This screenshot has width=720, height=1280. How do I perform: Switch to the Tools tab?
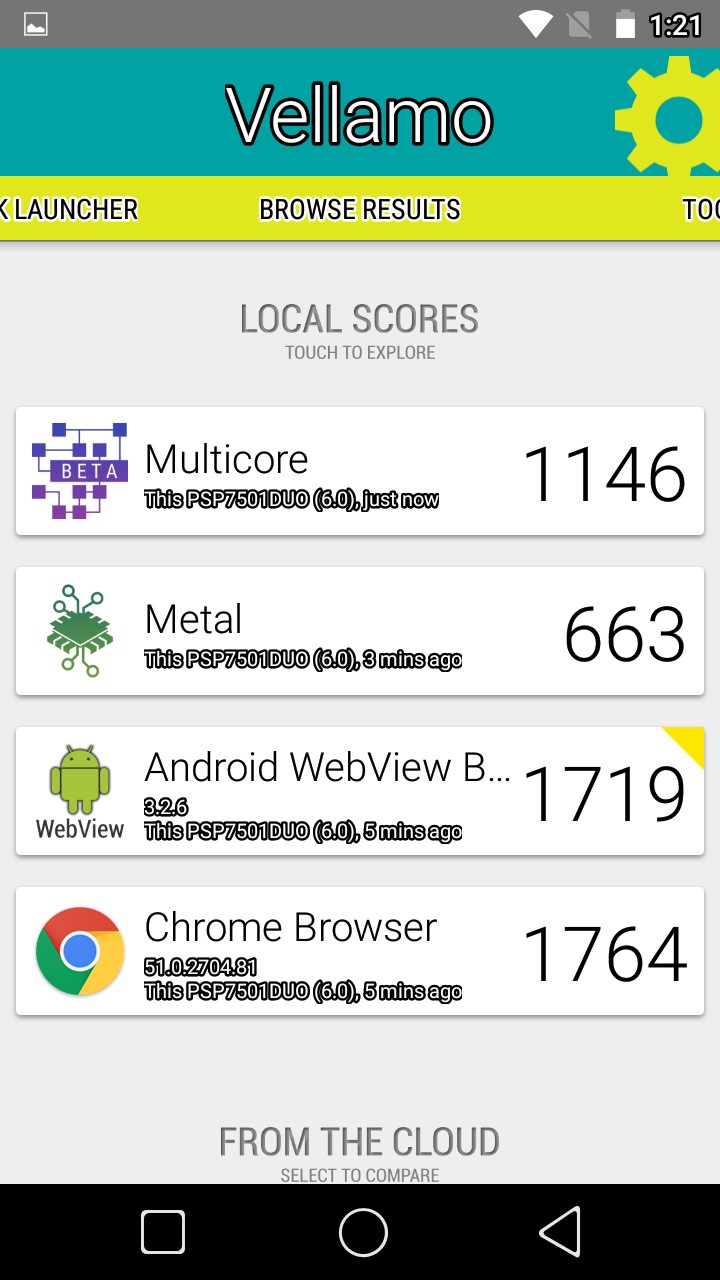[702, 210]
